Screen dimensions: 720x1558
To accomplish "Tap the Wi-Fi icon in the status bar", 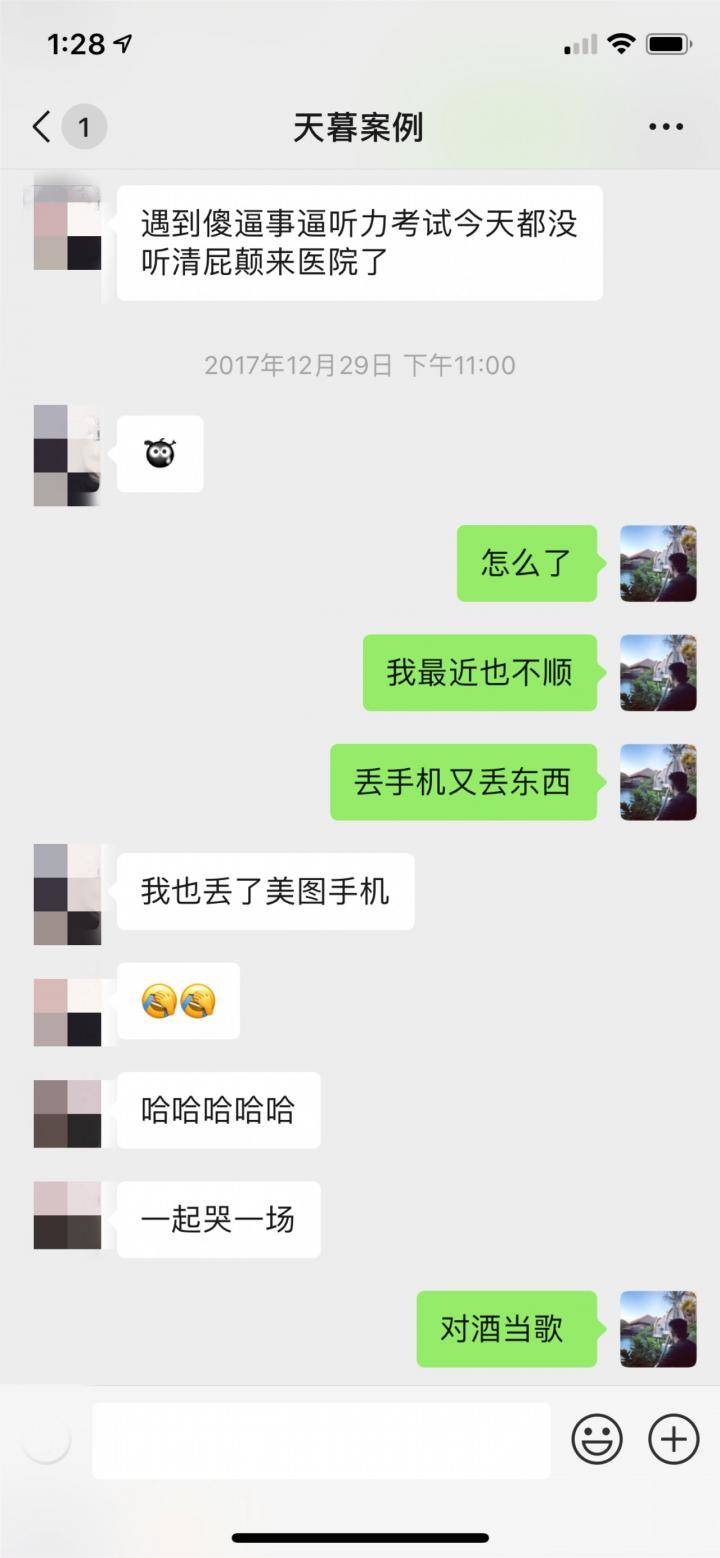I will (x=619, y=43).
